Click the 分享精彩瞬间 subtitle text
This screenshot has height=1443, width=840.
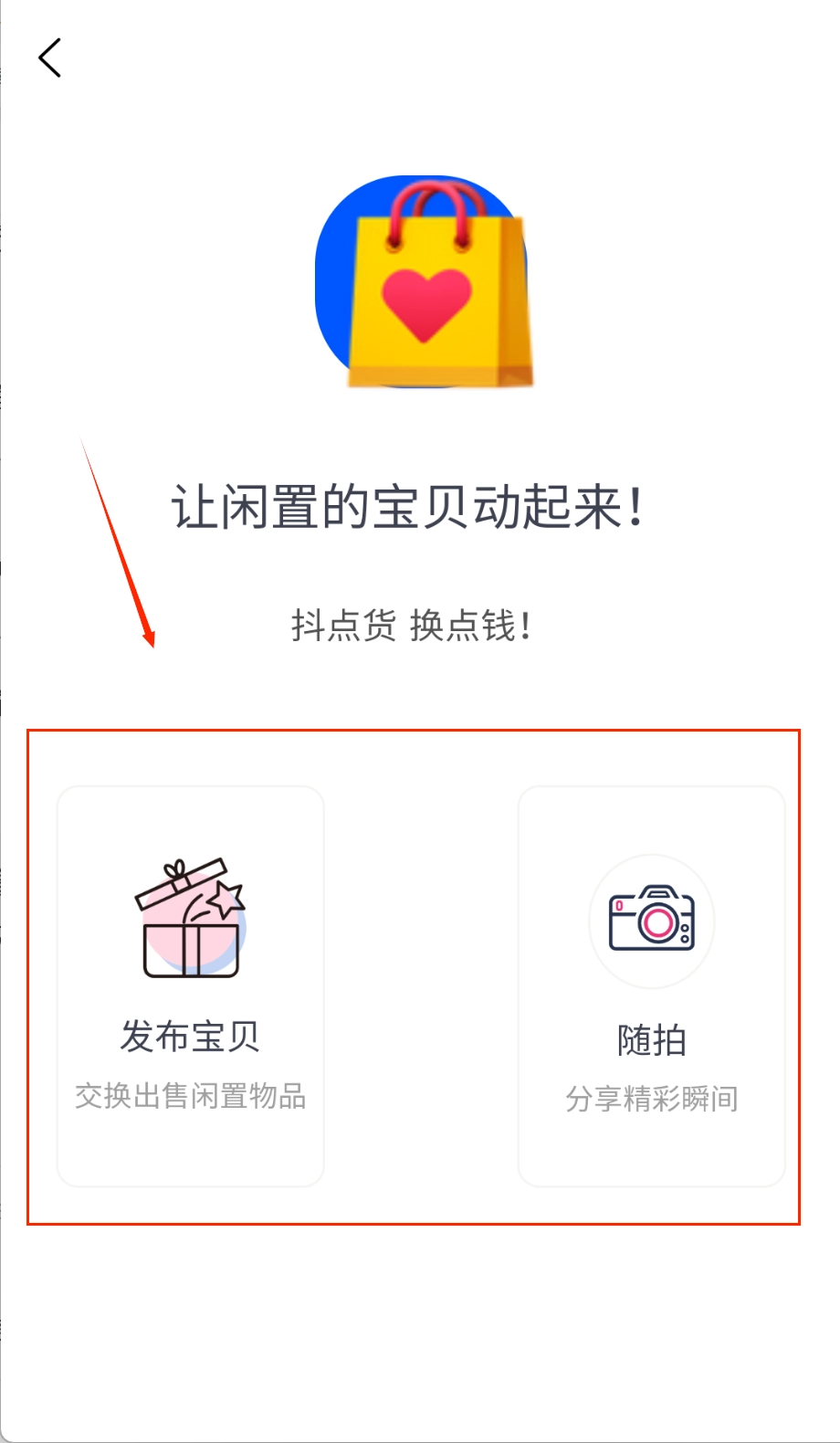(652, 1099)
